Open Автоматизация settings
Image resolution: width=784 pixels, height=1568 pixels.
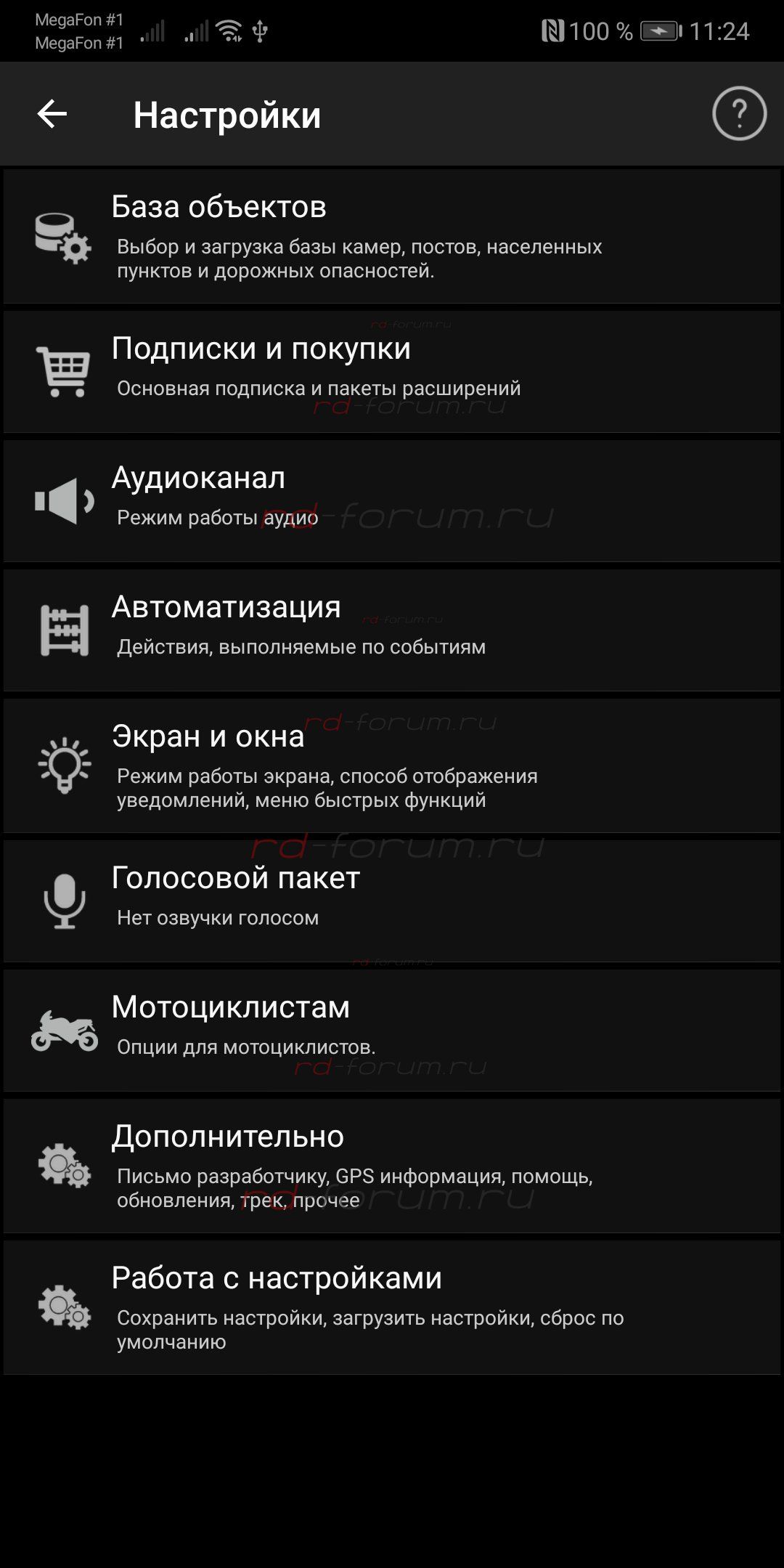coord(392,630)
